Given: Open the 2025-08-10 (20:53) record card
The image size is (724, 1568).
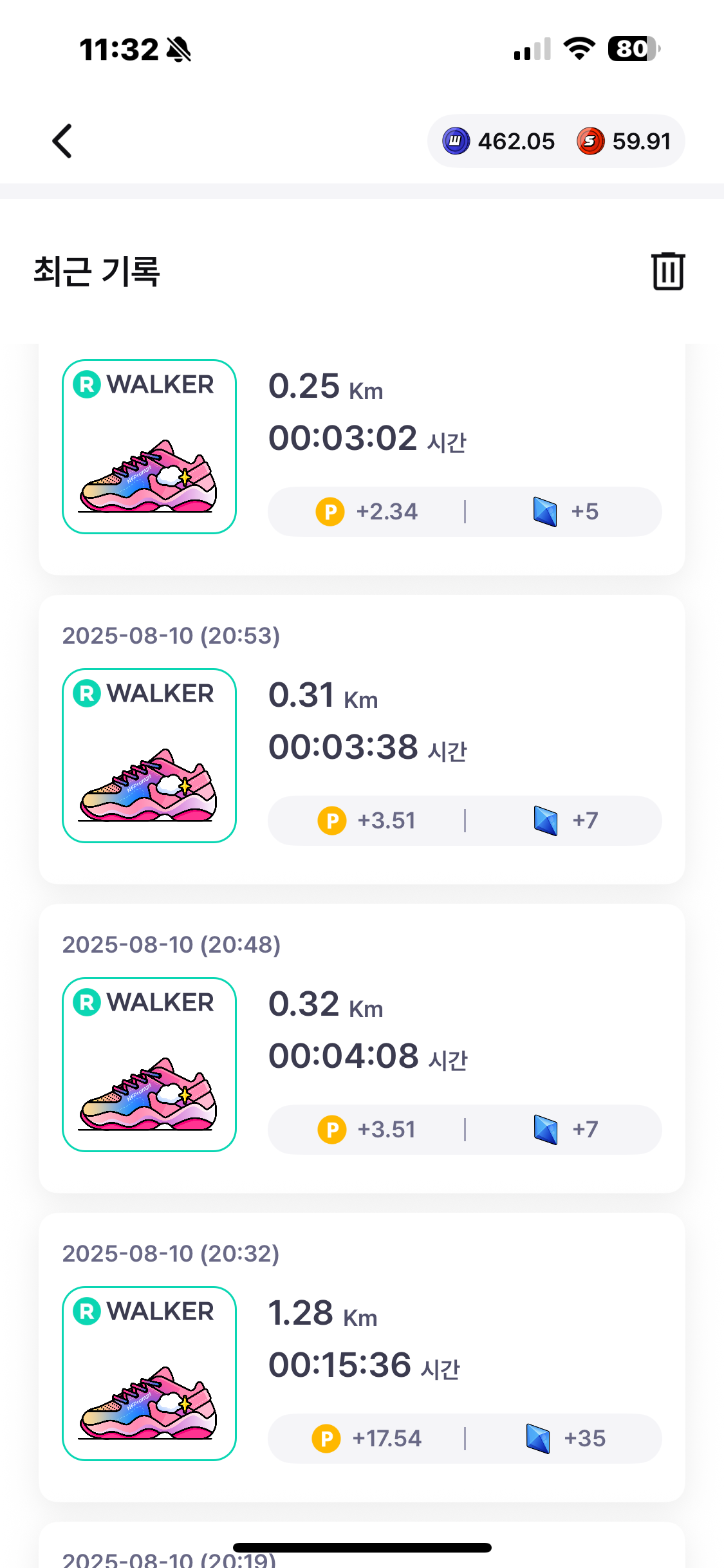Looking at the screenshot, I should coord(362,740).
